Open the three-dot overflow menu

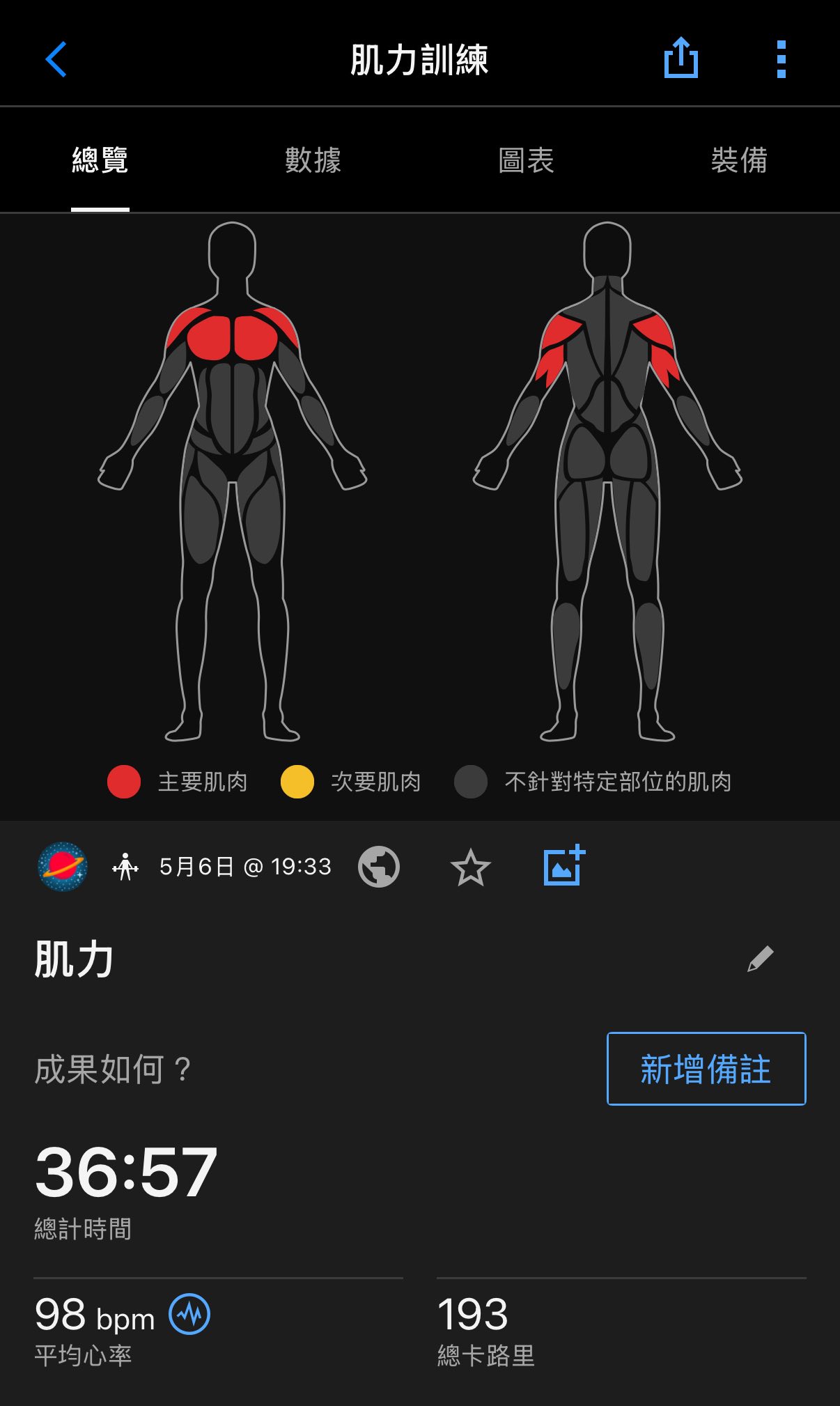[781, 59]
